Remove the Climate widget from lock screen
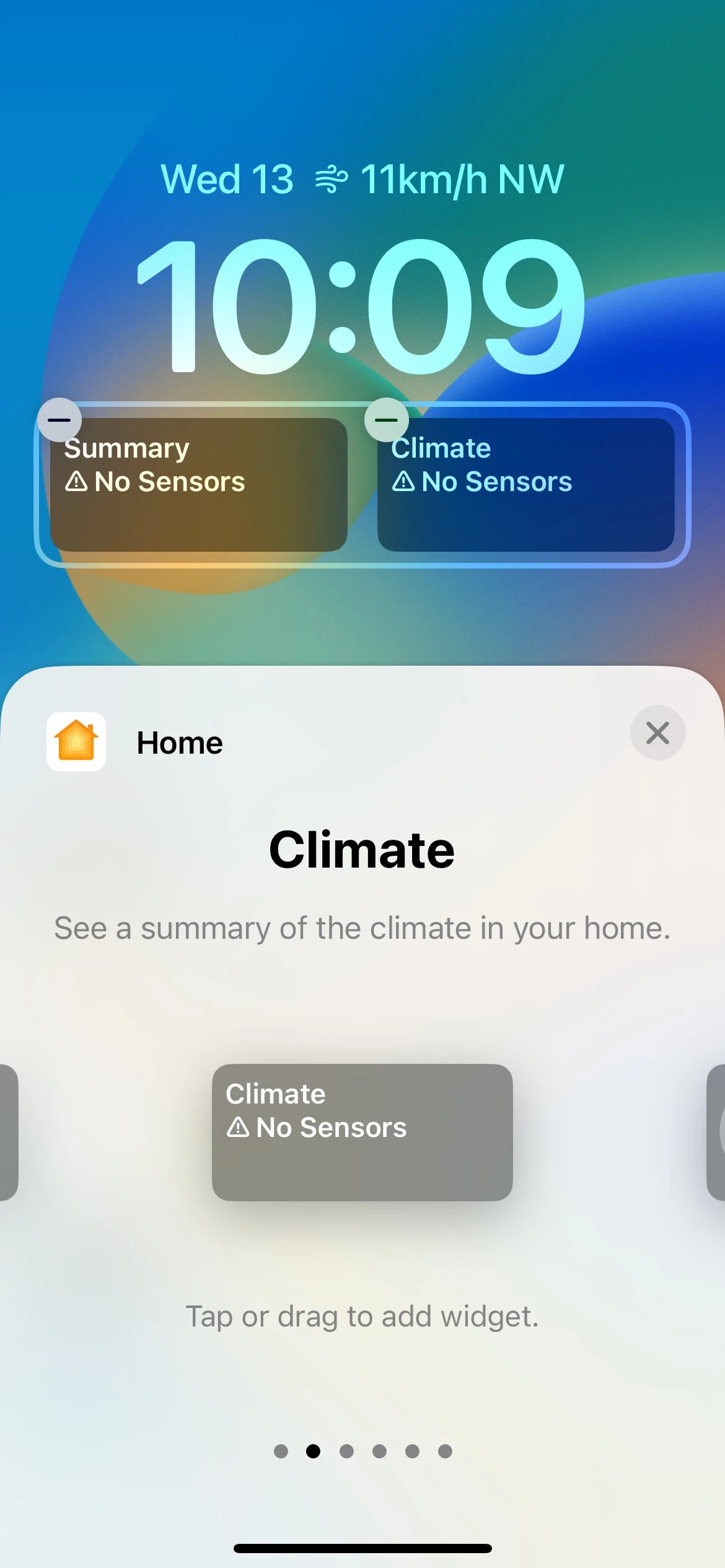 pyautogui.click(x=386, y=420)
